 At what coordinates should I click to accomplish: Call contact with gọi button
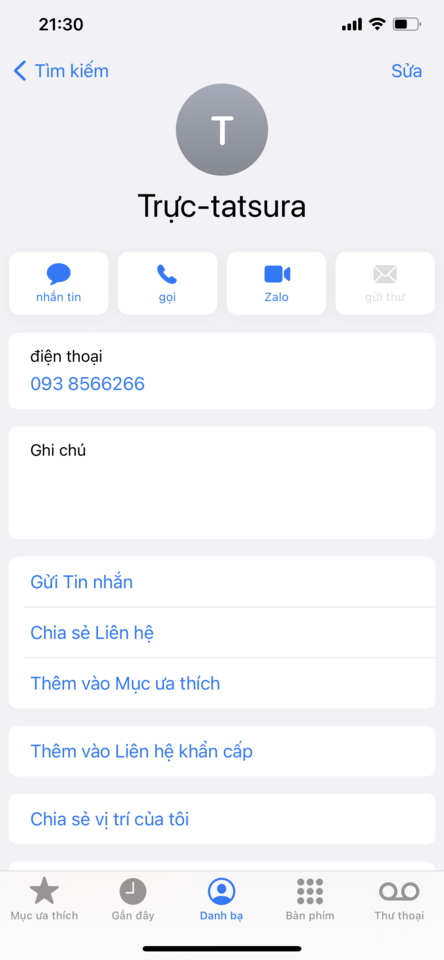tap(167, 283)
